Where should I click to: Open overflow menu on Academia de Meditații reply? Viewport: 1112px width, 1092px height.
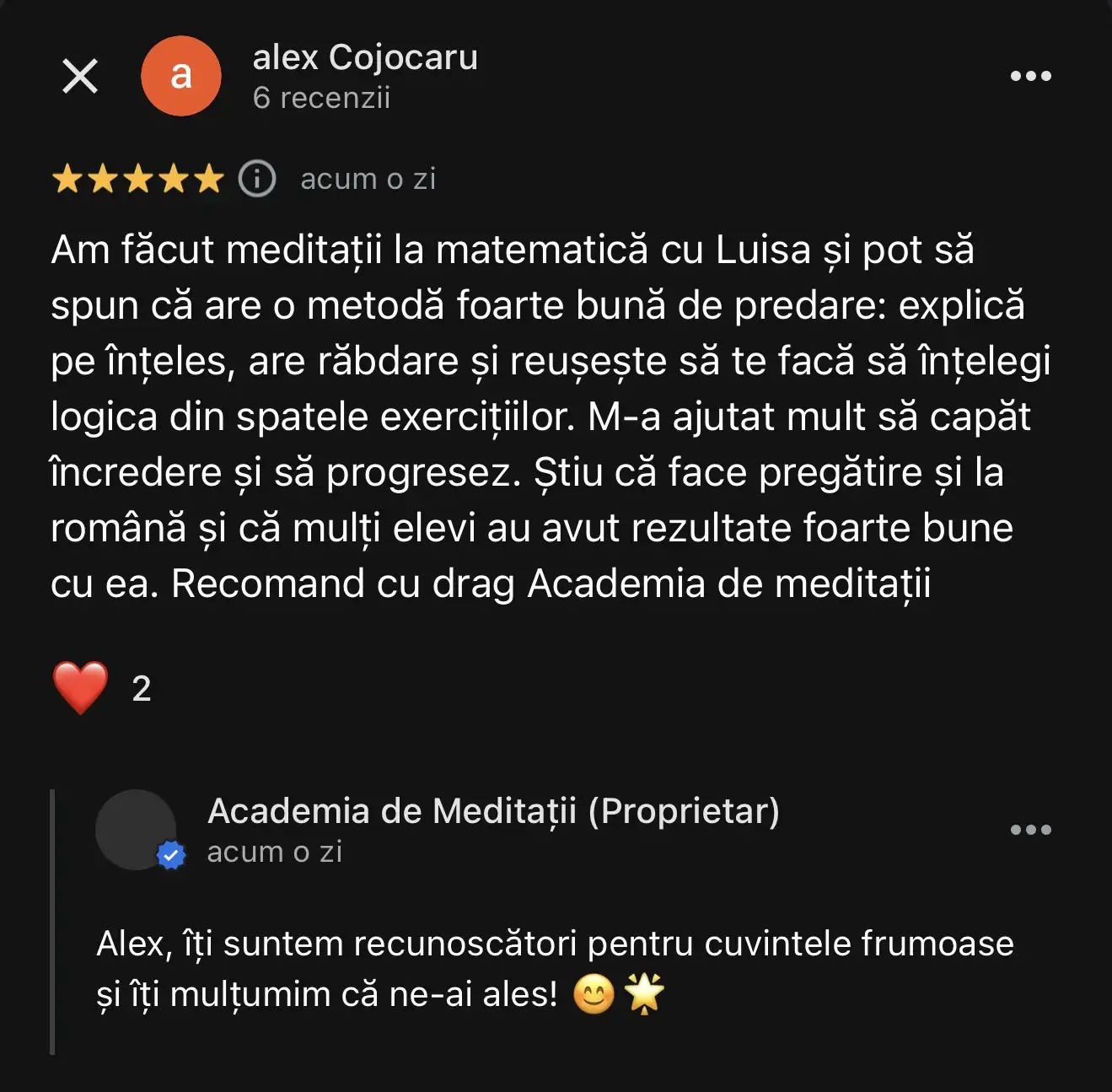(x=1030, y=830)
